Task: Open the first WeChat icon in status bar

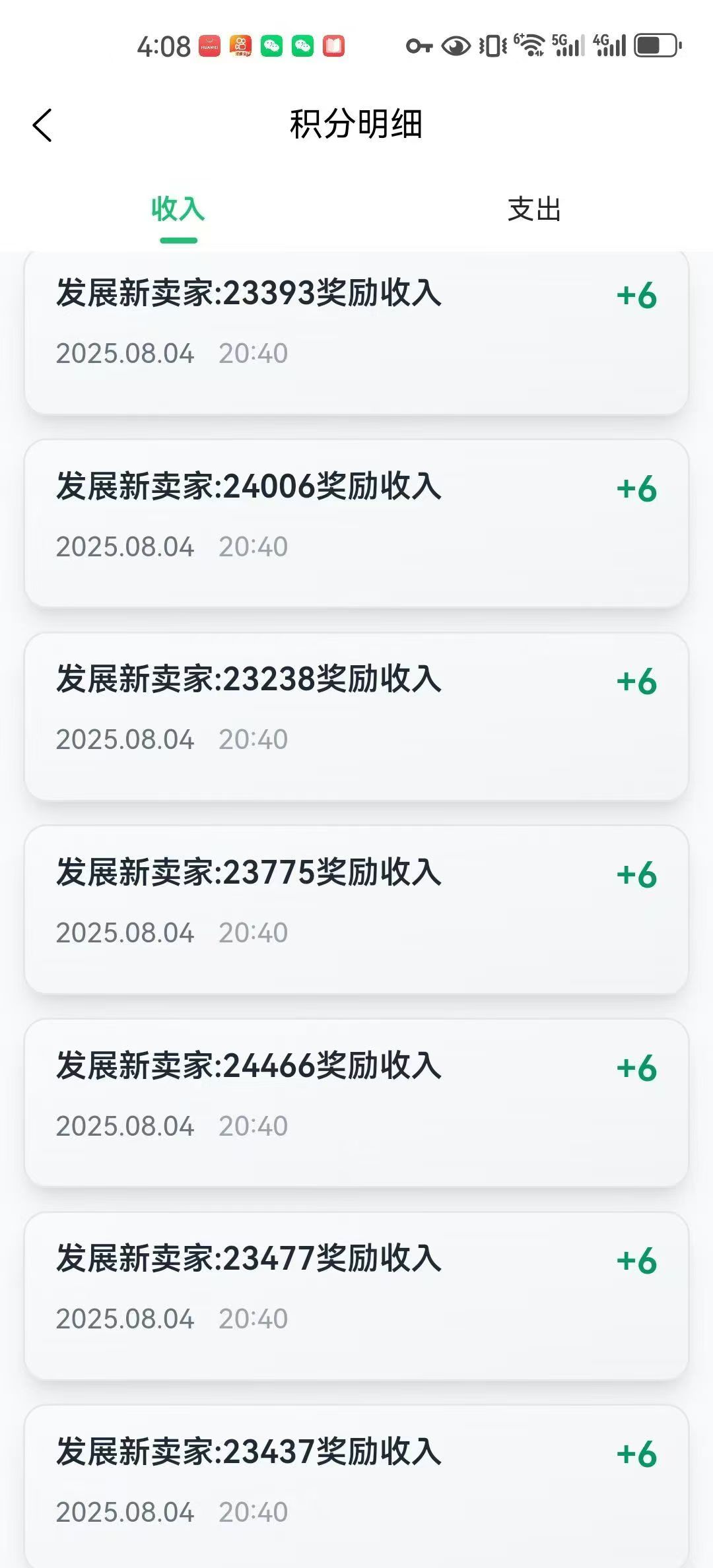Action: (x=271, y=46)
